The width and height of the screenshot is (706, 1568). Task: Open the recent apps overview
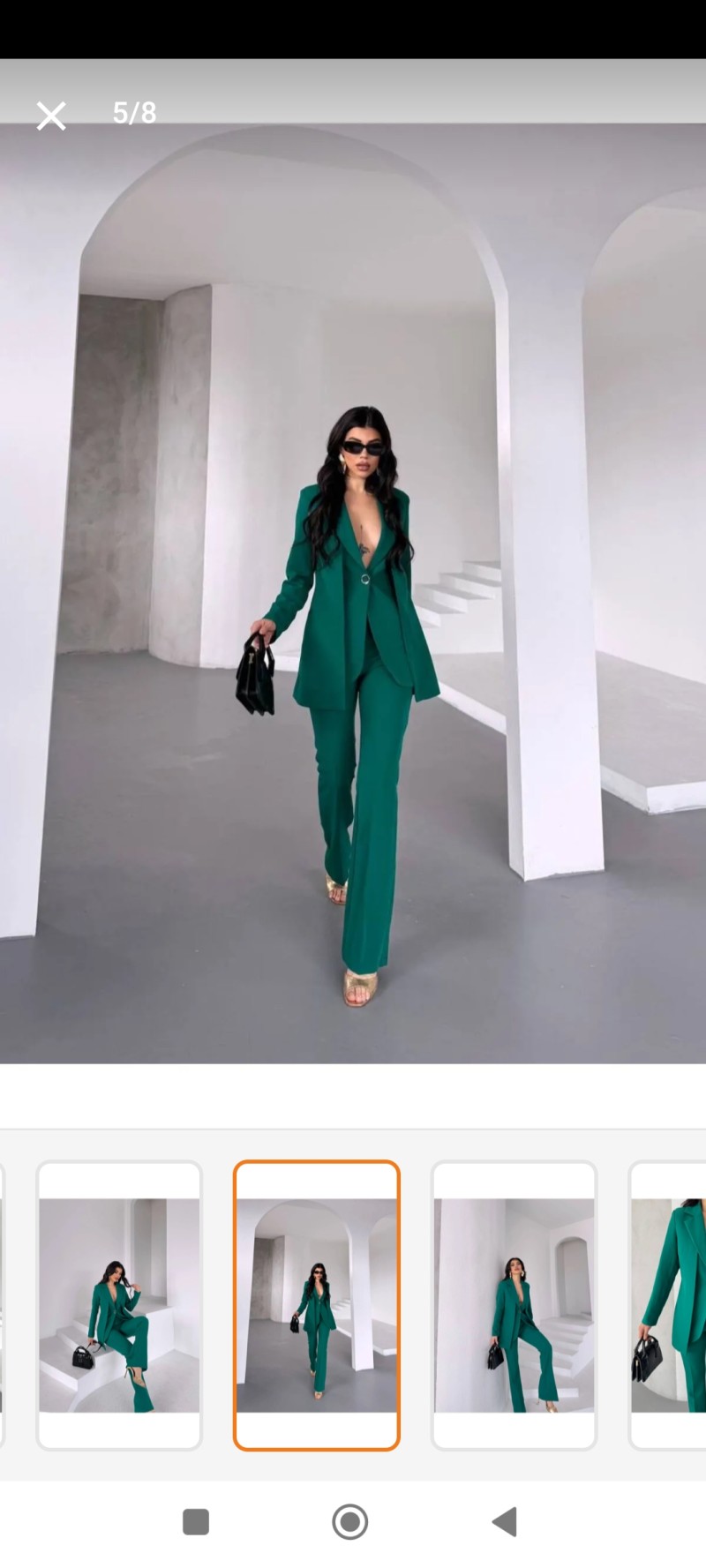pyautogui.click(x=196, y=1521)
